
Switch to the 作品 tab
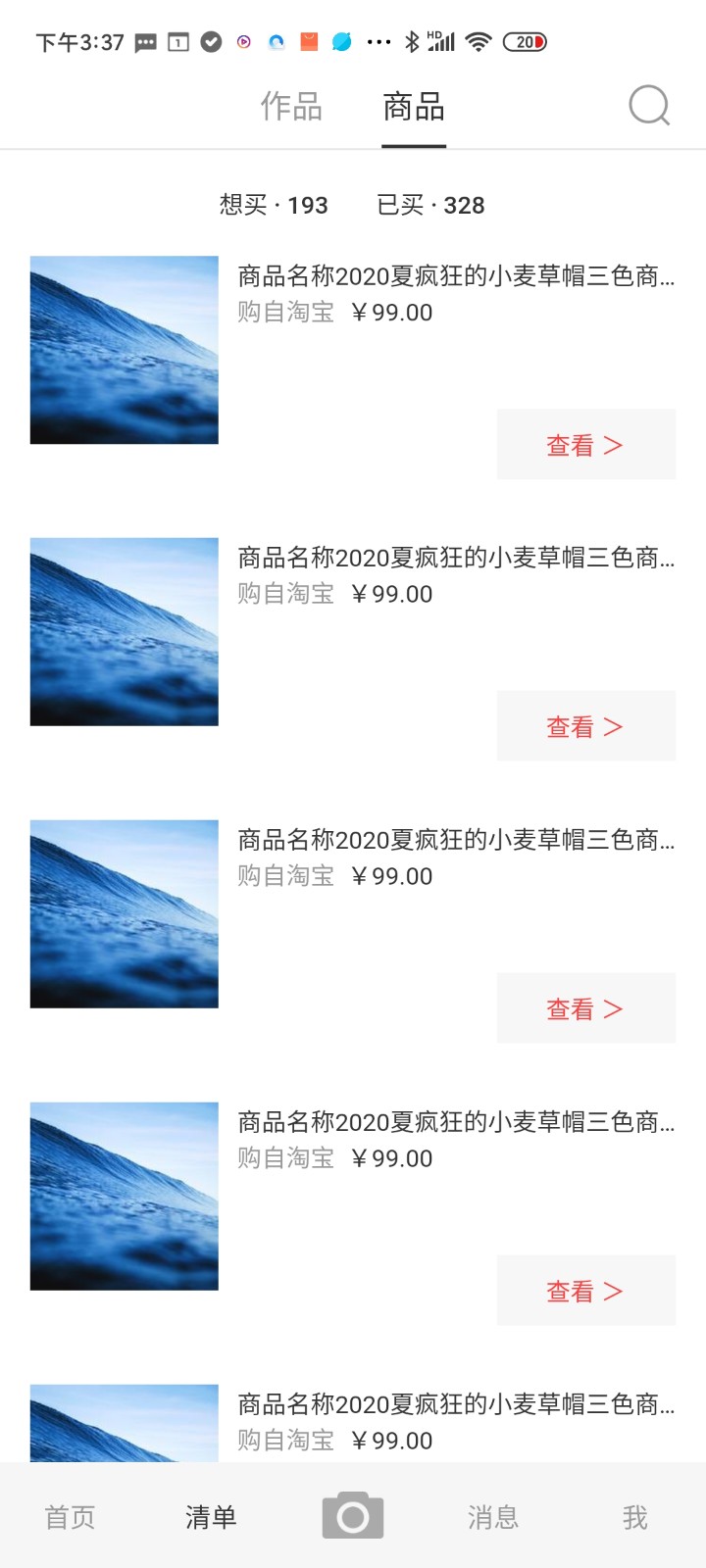tap(291, 106)
